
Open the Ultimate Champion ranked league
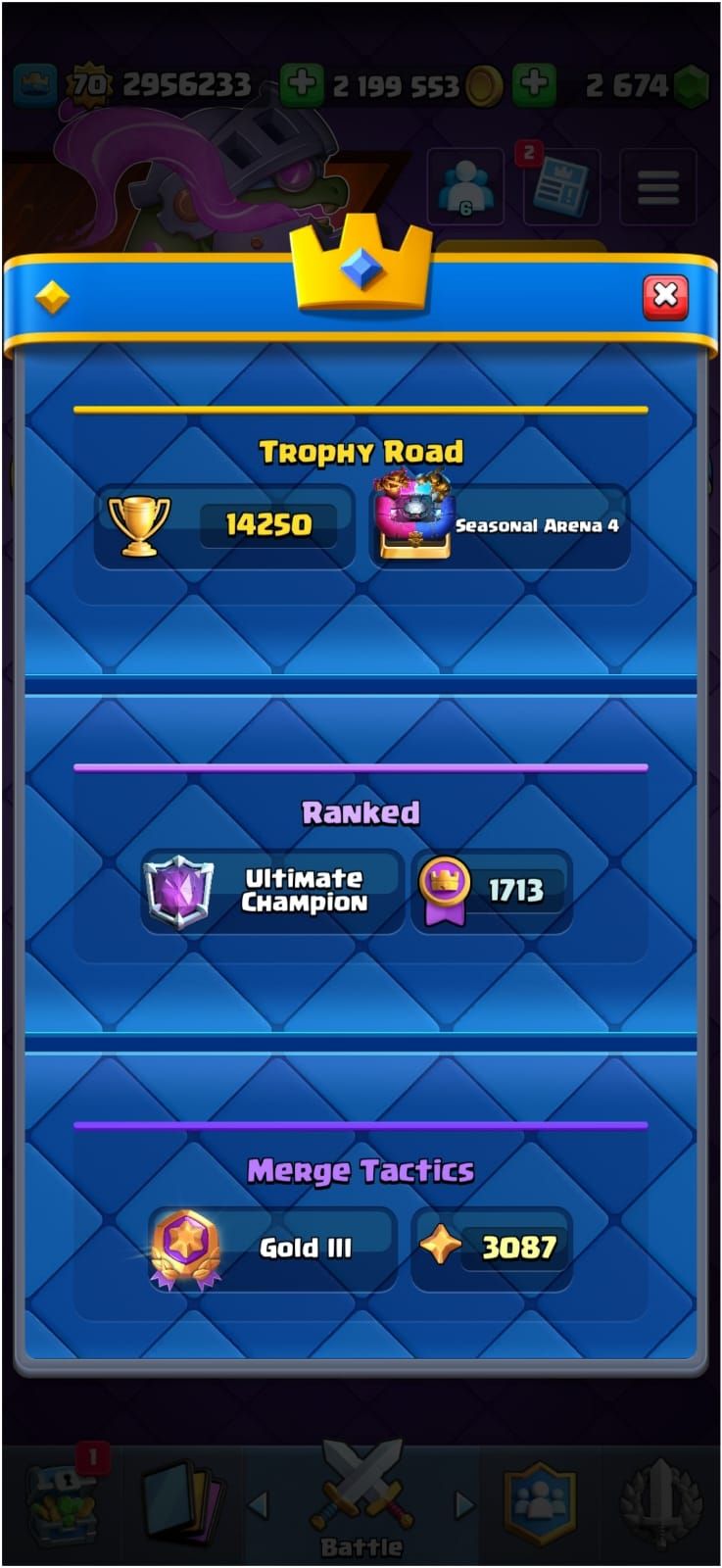click(x=272, y=890)
